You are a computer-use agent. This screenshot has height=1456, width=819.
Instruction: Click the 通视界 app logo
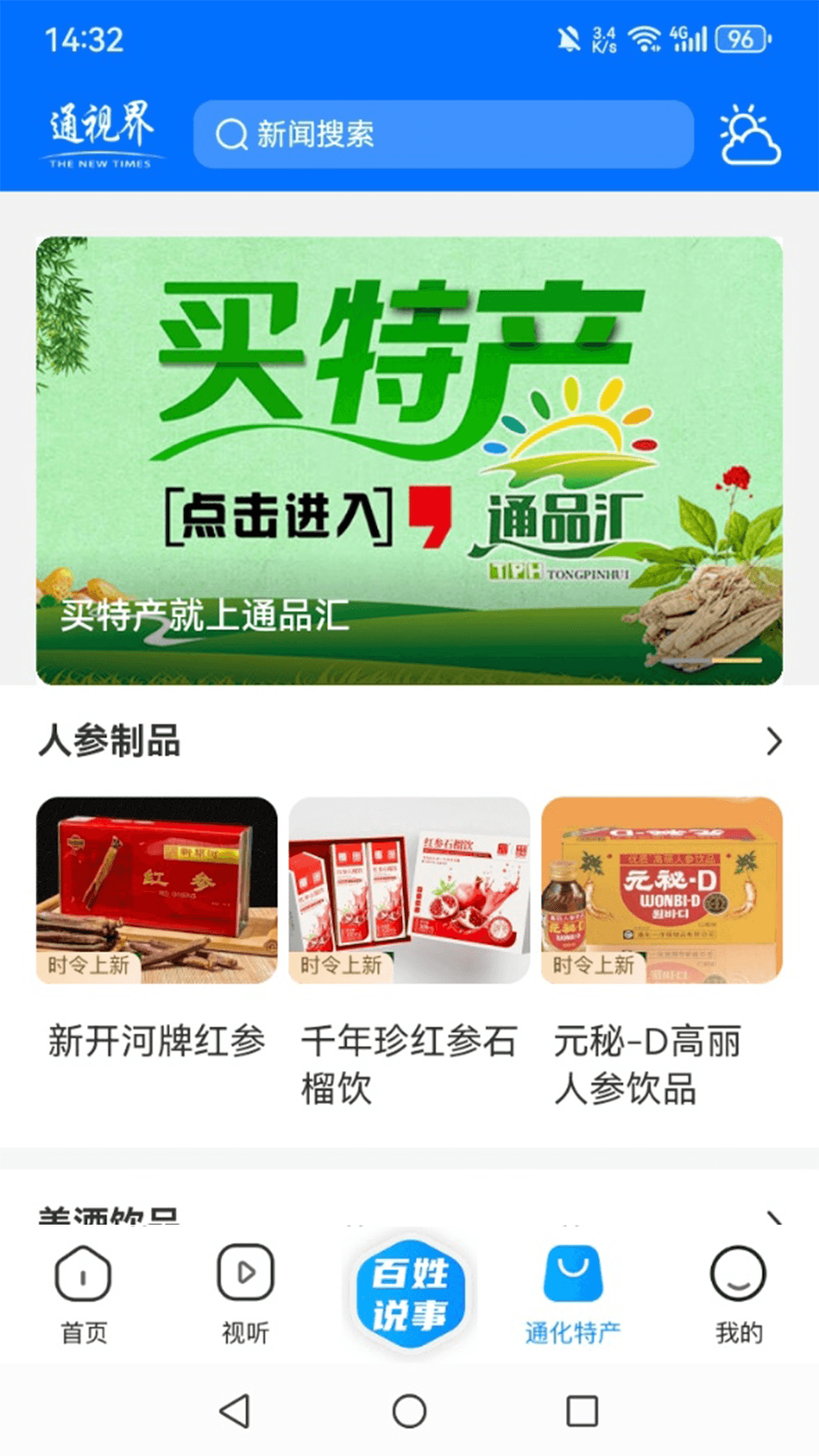click(x=104, y=135)
